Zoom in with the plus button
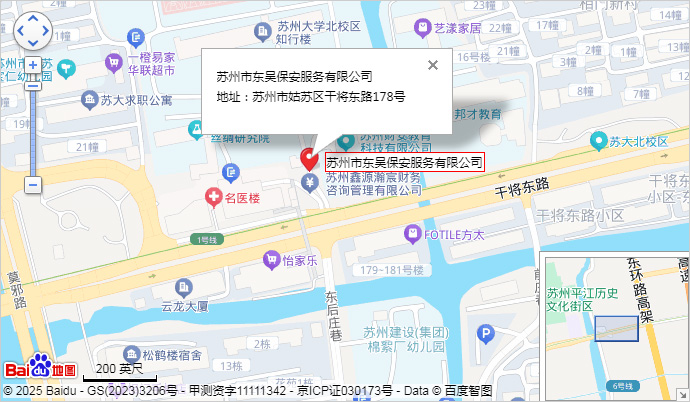The image size is (690, 402). coord(33,65)
